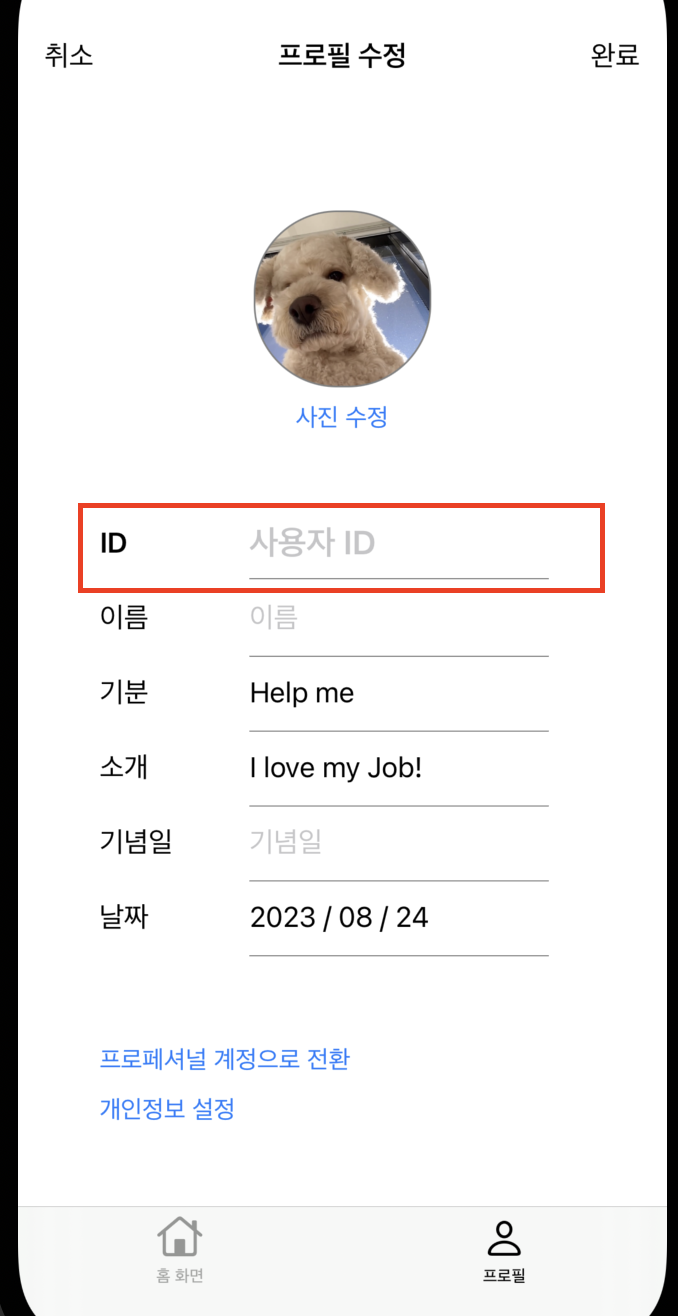The width and height of the screenshot is (678, 1316).
Task: Tap the empty 기념일 field
Action: (398, 842)
